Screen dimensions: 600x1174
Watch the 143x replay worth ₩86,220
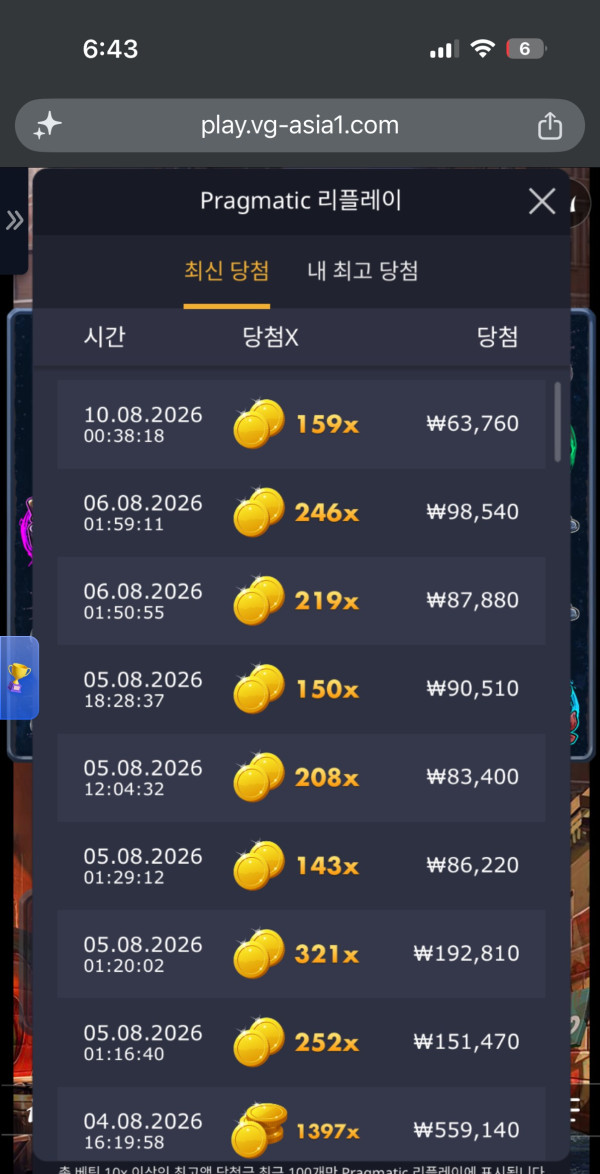click(301, 866)
